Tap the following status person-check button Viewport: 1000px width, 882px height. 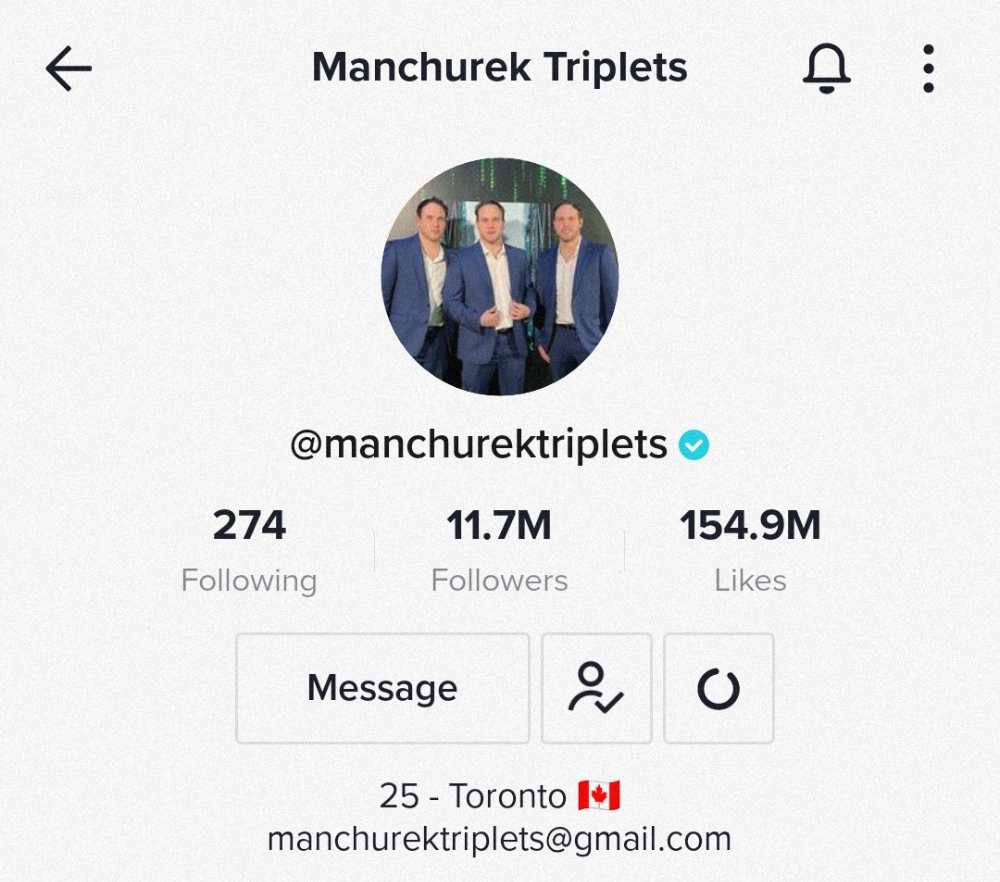click(596, 688)
